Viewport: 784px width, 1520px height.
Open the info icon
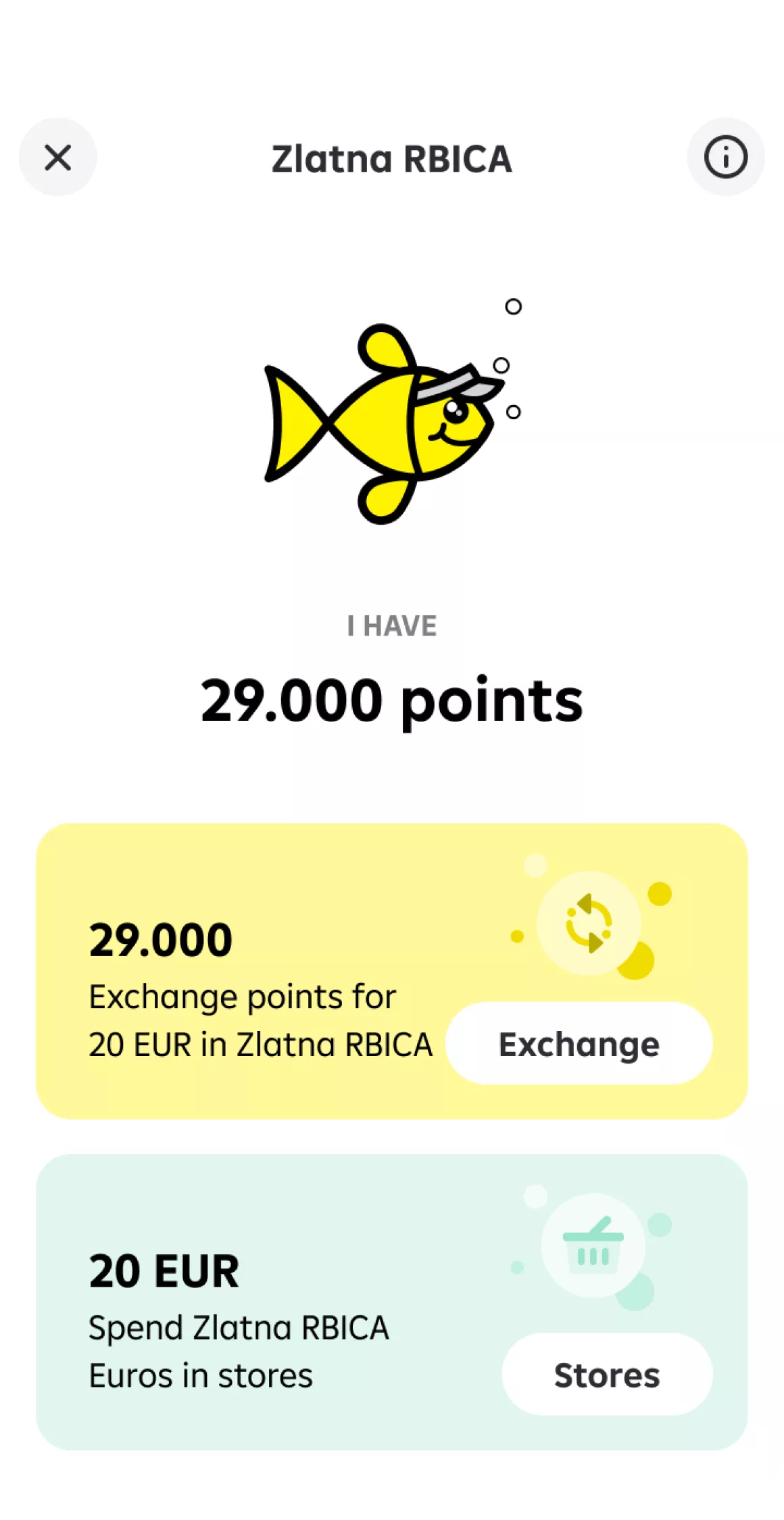point(725,158)
